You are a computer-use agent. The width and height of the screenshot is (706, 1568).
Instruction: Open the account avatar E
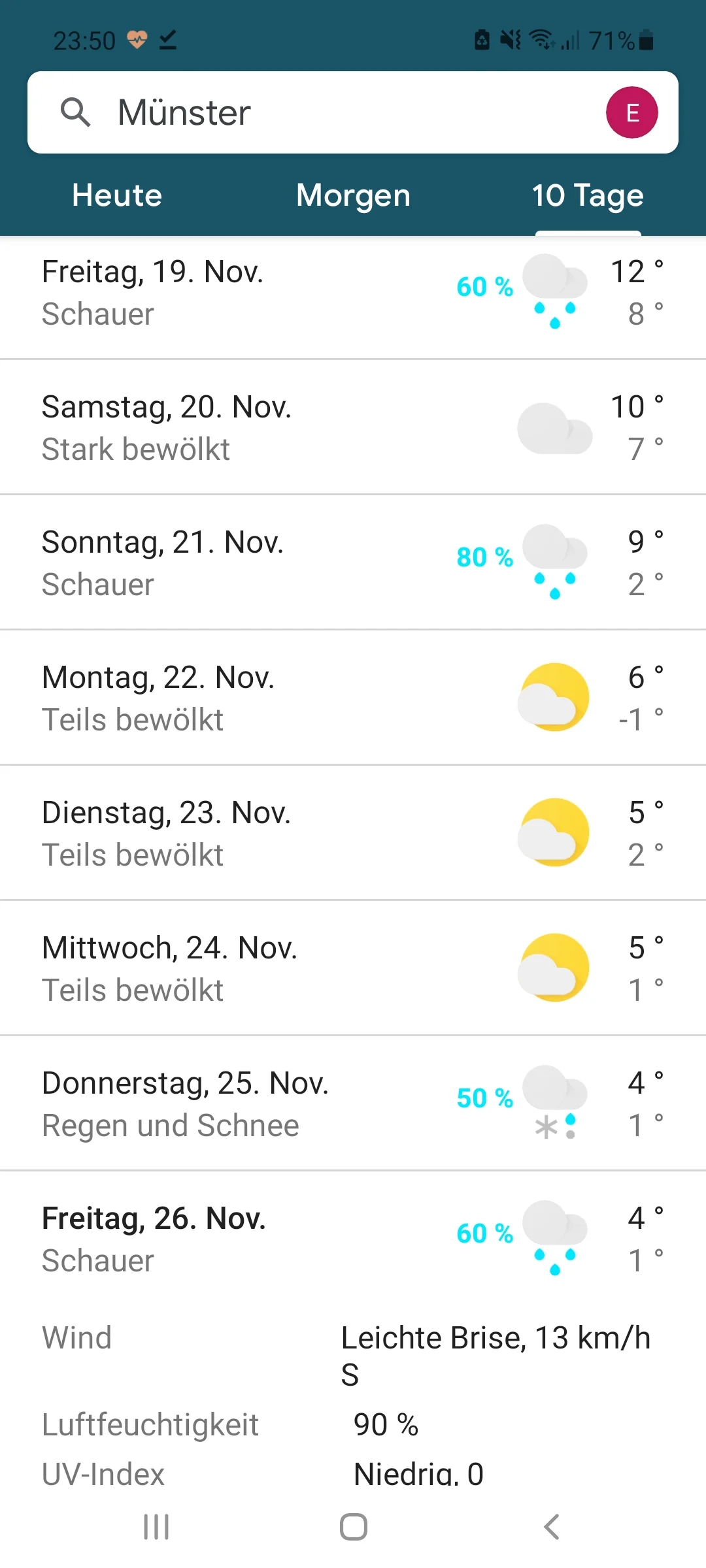click(x=631, y=112)
